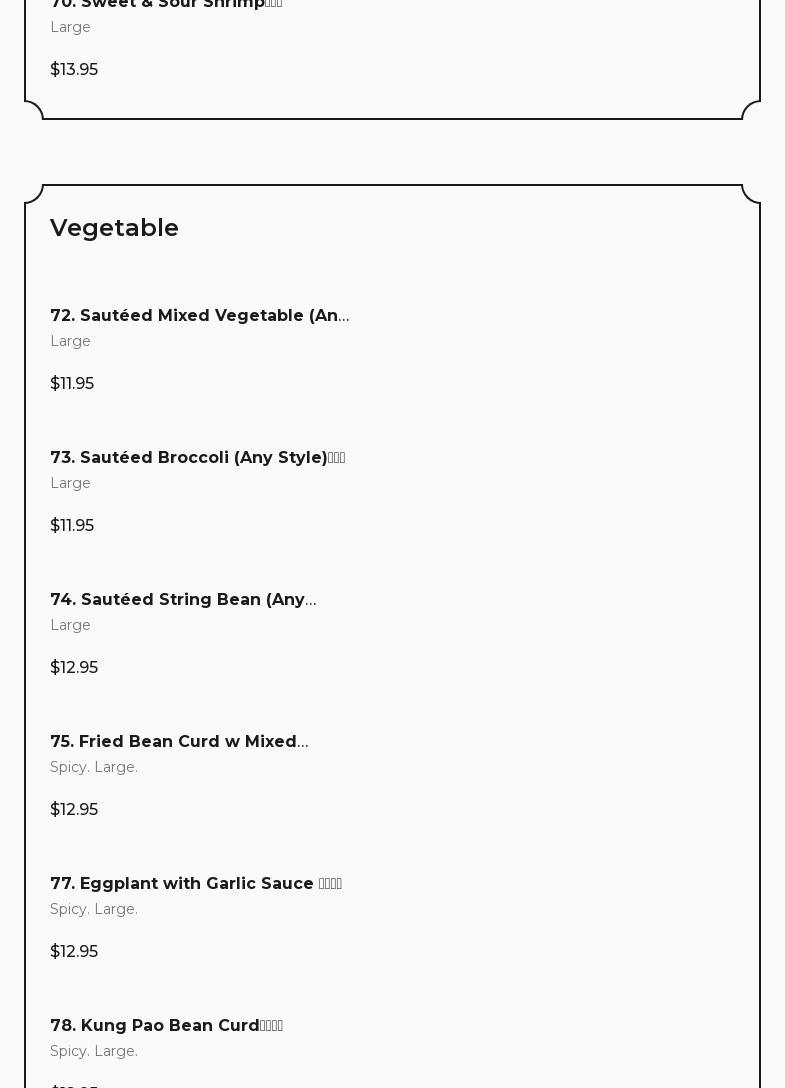Open 73. Sautéed Broccoli (Any Style)
The width and height of the screenshot is (785, 1088).
[x=197, y=458]
